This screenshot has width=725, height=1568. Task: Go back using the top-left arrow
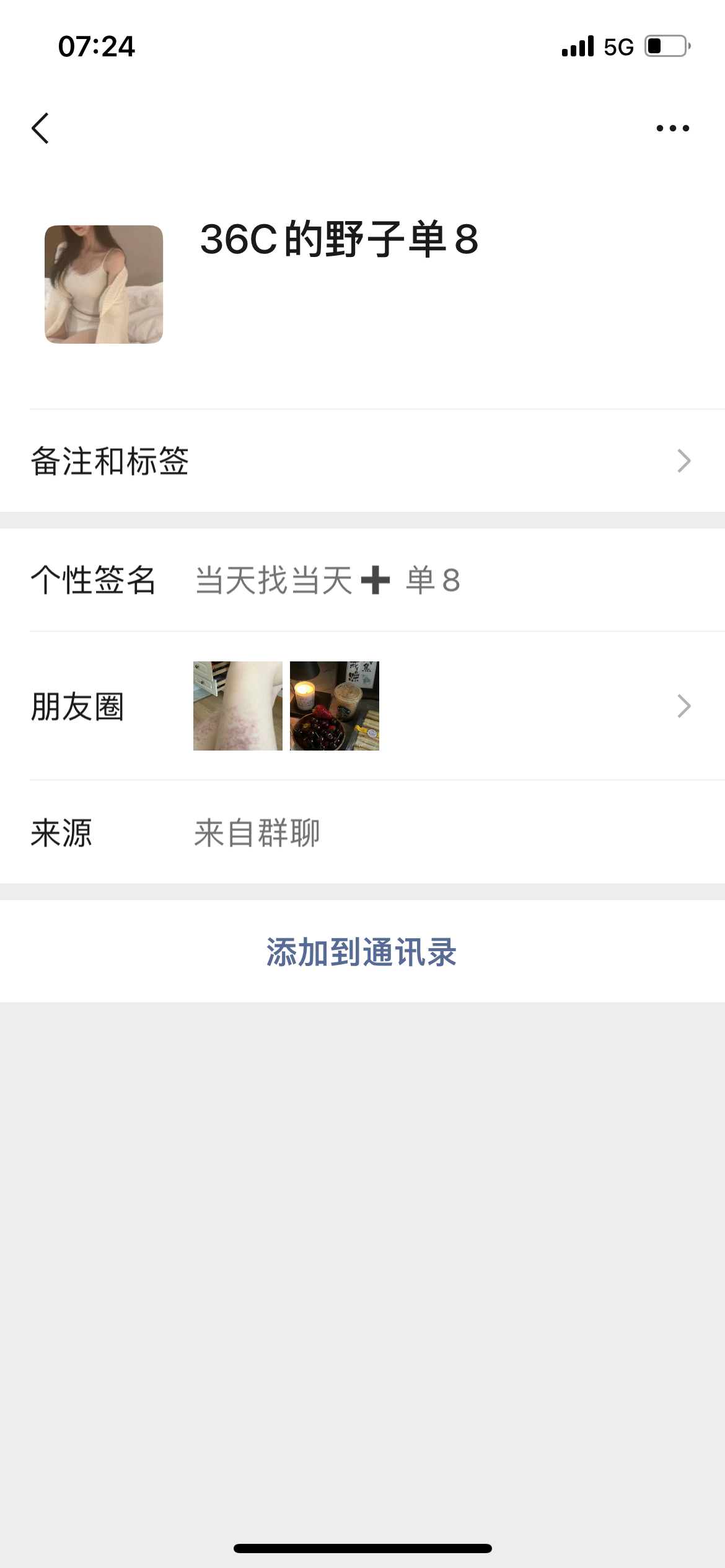coord(41,128)
